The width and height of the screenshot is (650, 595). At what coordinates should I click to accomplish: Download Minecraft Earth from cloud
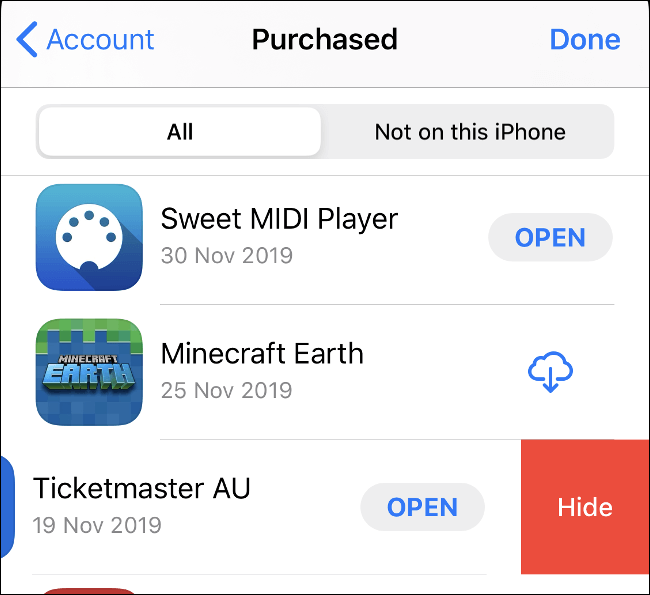tap(550, 373)
